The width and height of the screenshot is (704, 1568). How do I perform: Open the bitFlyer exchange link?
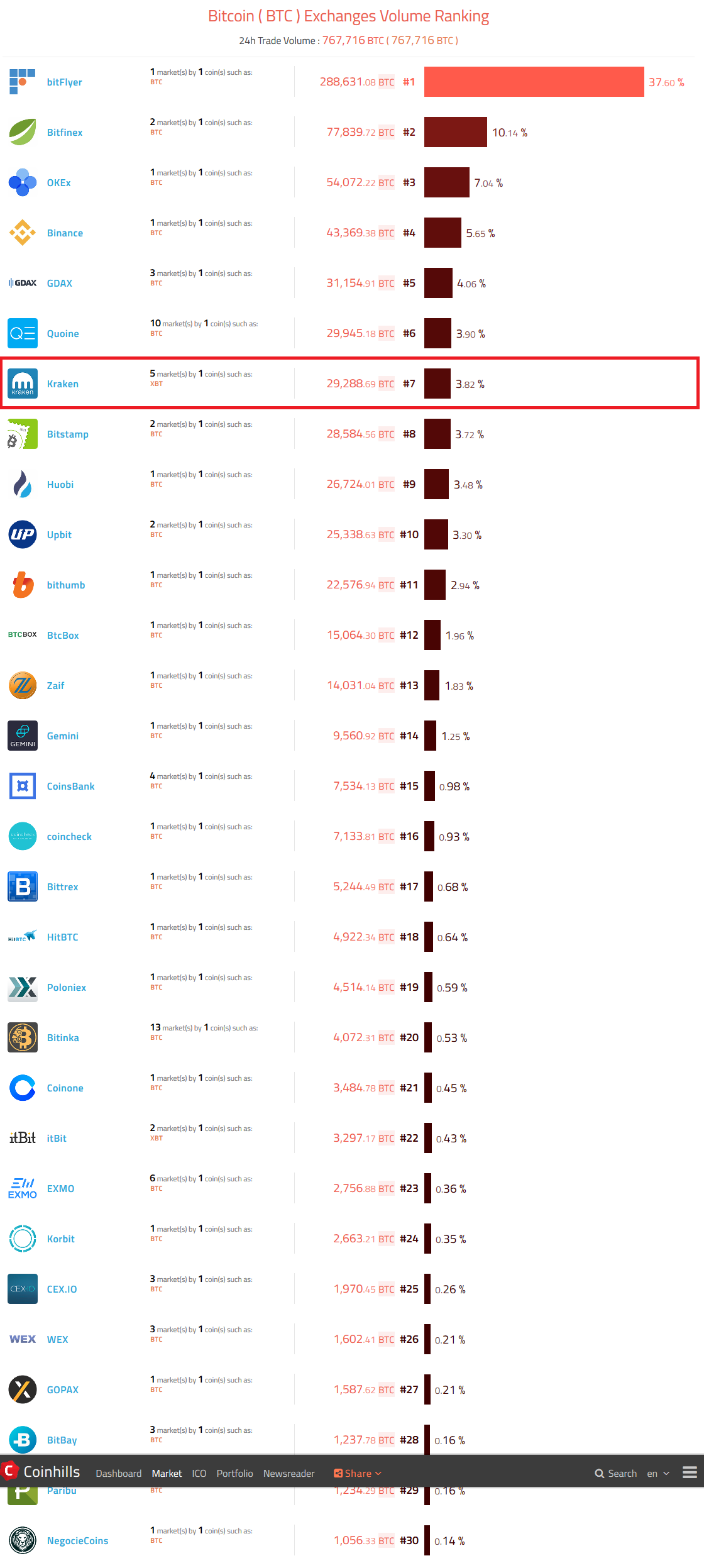pos(64,82)
